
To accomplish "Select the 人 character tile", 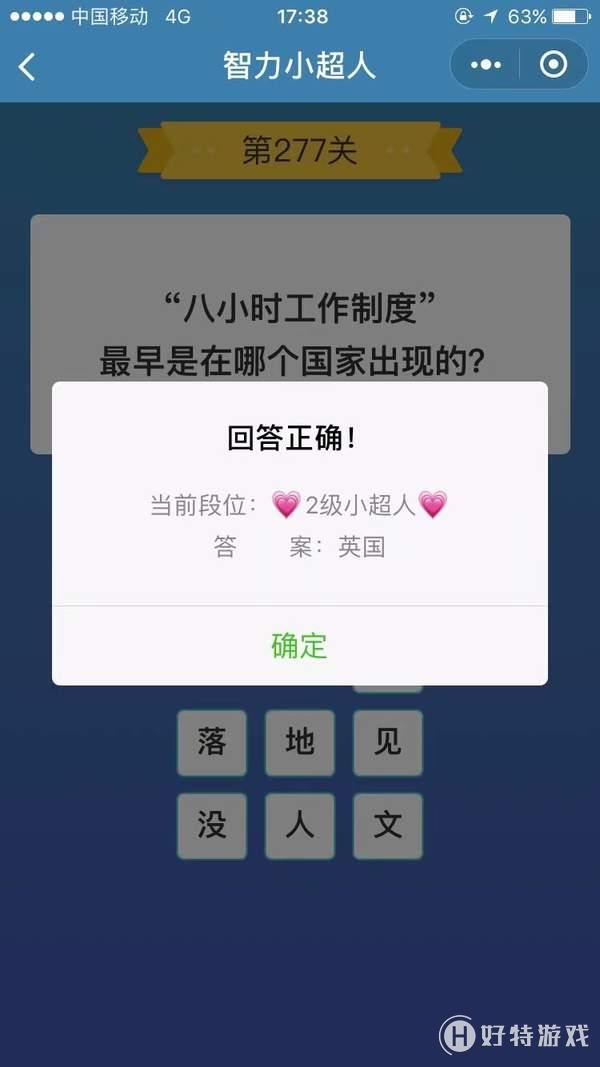I will pos(300,826).
